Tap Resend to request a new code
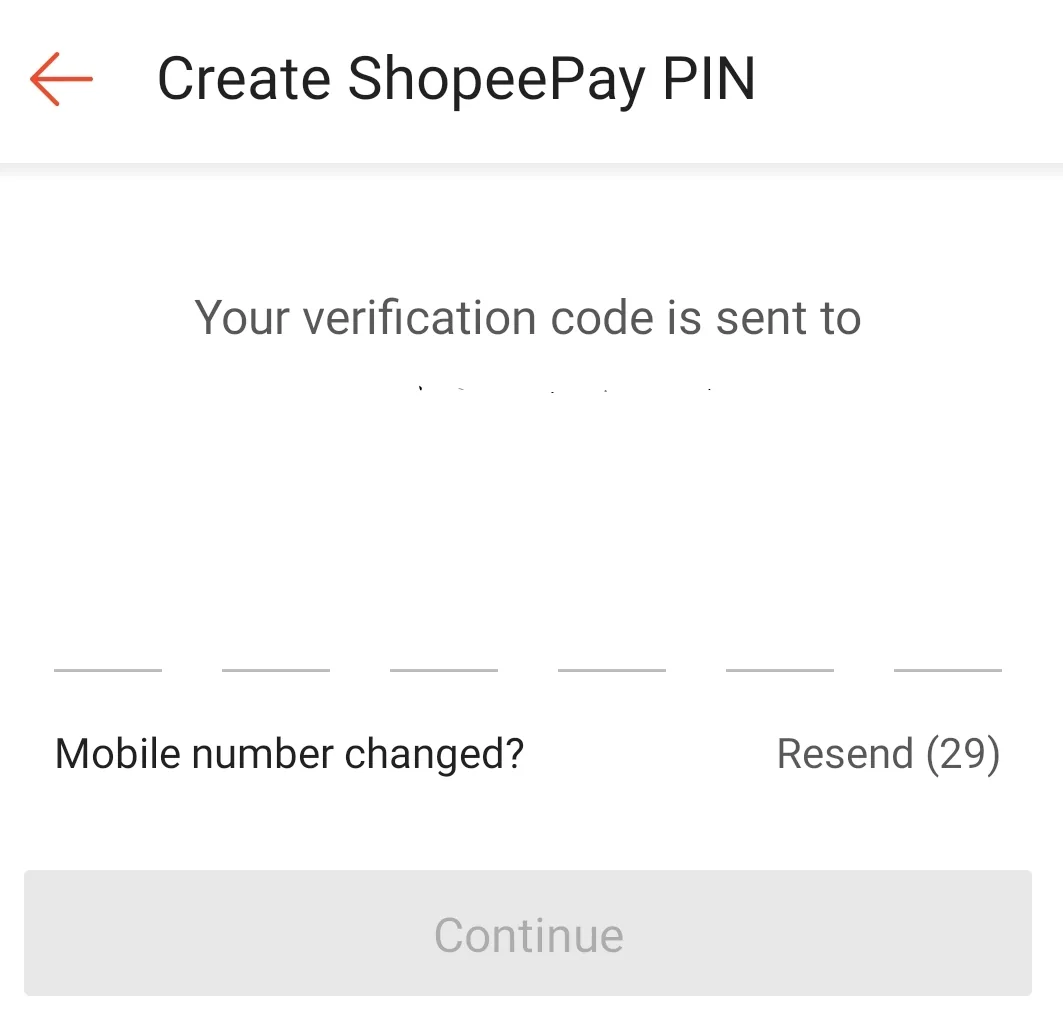This screenshot has height=1036, width=1063. (x=888, y=753)
